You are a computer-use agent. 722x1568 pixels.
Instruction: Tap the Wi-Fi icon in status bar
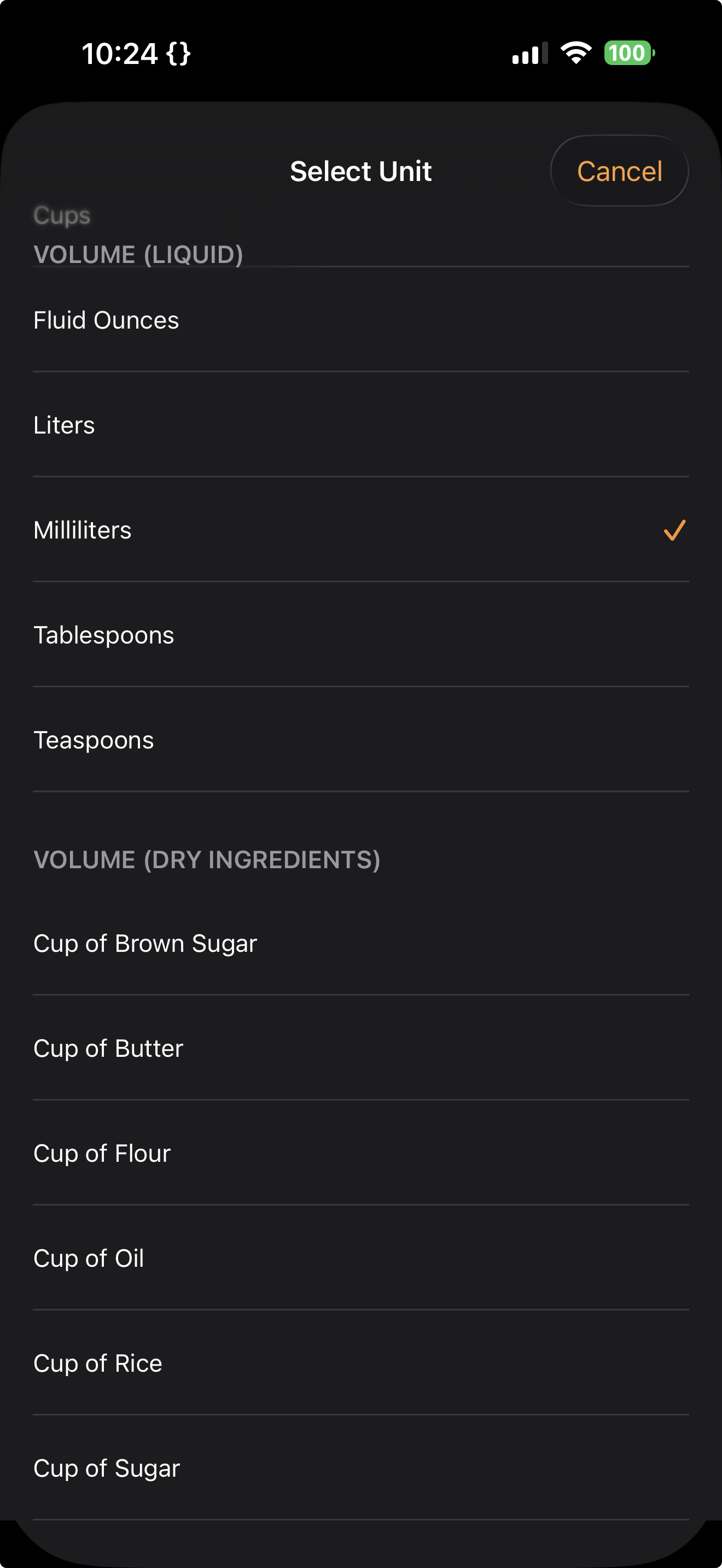(574, 53)
